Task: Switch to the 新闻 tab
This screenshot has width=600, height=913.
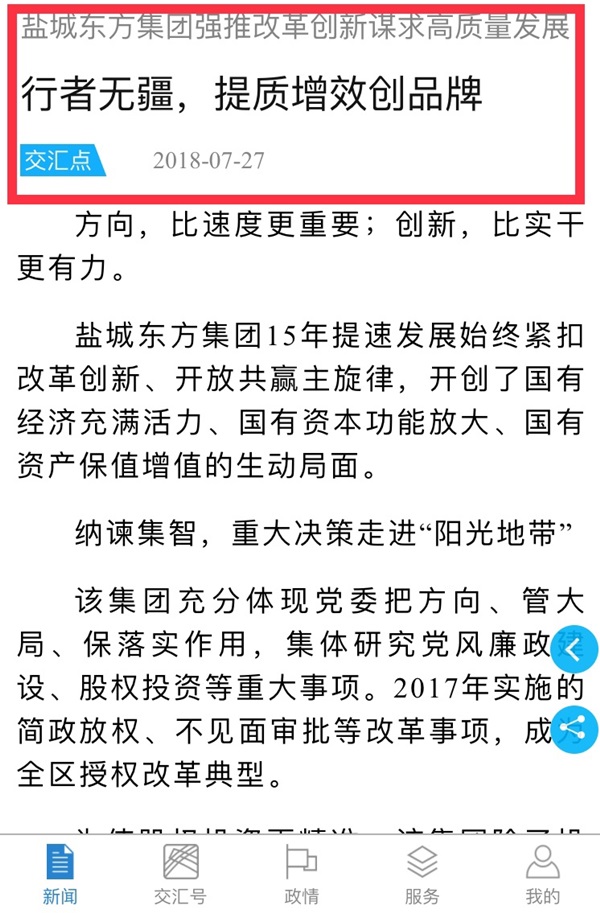Action: [x=60, y=873]
